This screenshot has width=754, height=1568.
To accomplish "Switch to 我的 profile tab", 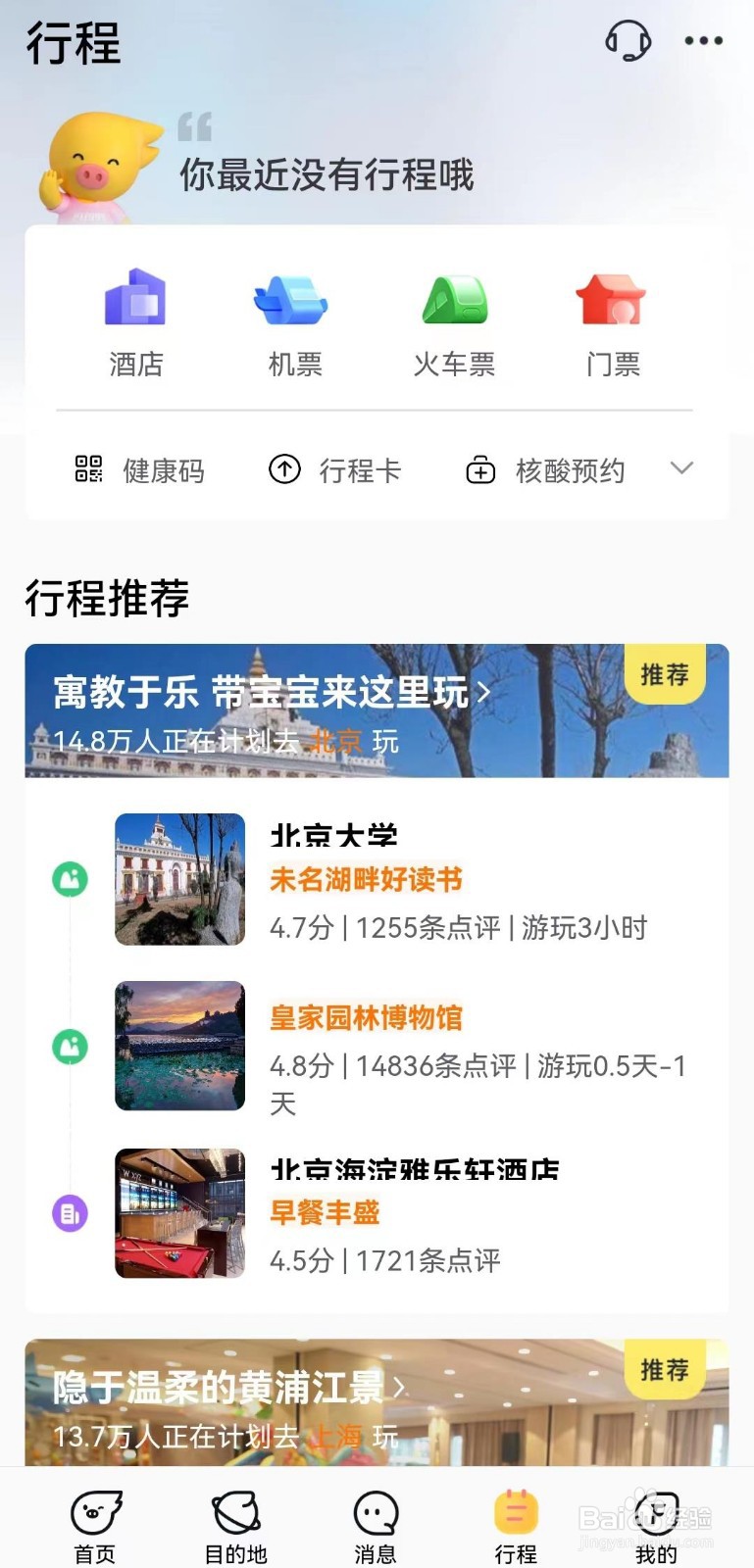I will 656,1526.
